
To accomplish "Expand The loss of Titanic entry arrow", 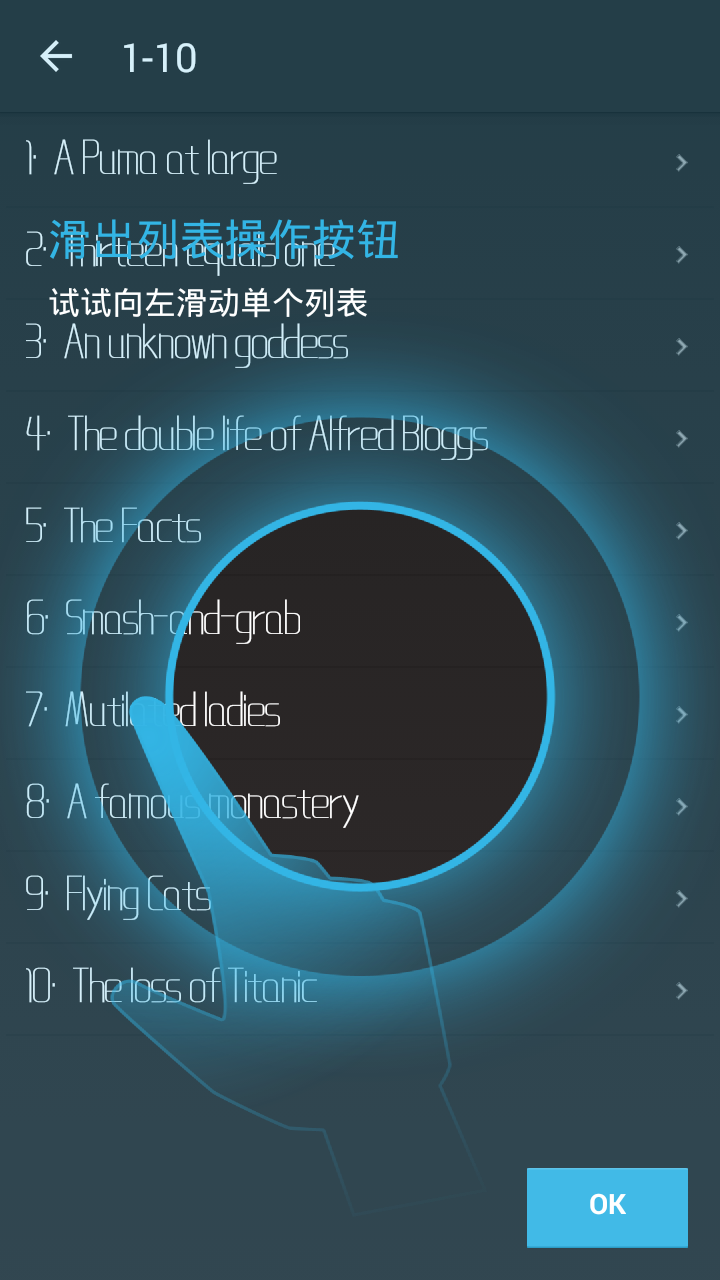I will pos(681,990).
